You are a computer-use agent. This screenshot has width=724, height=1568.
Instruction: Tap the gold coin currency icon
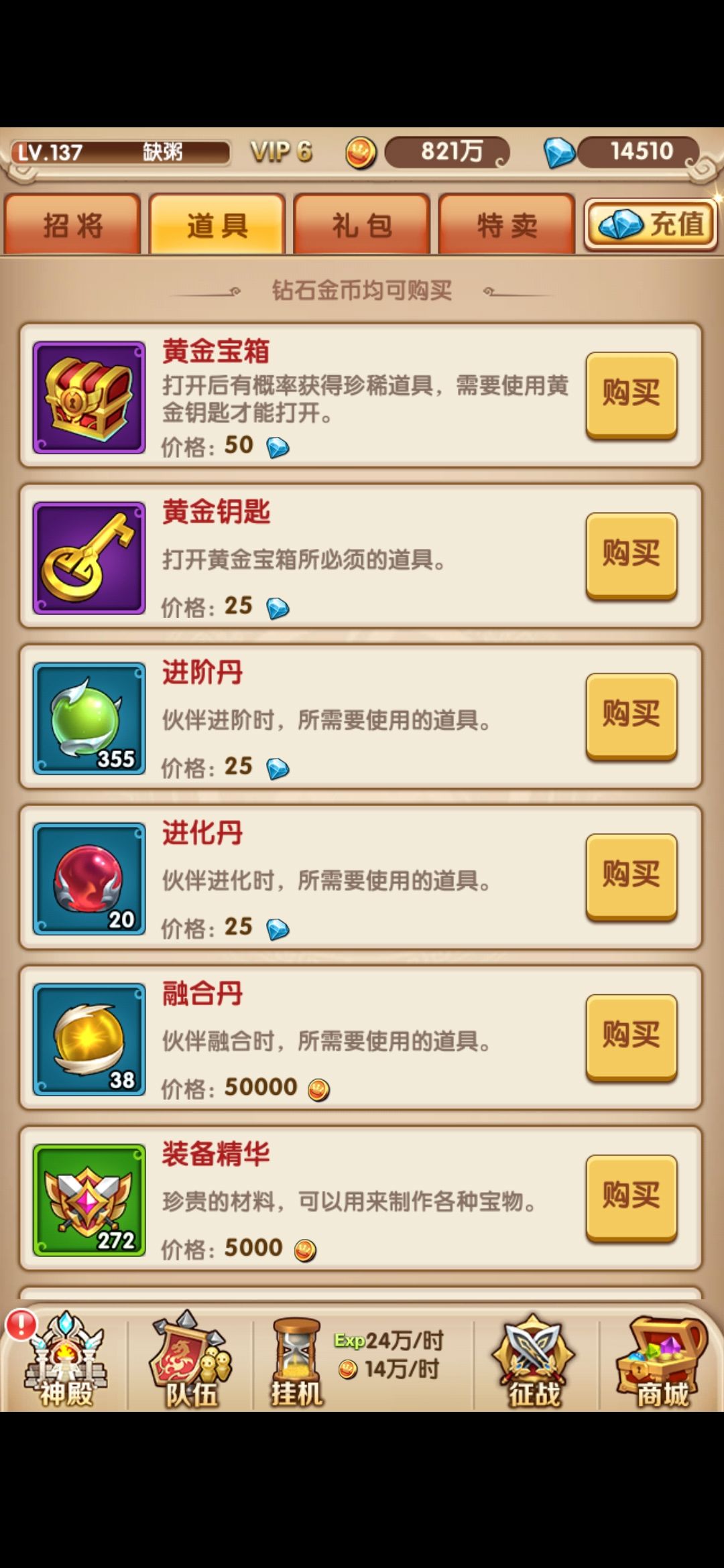tap(361, 152)
